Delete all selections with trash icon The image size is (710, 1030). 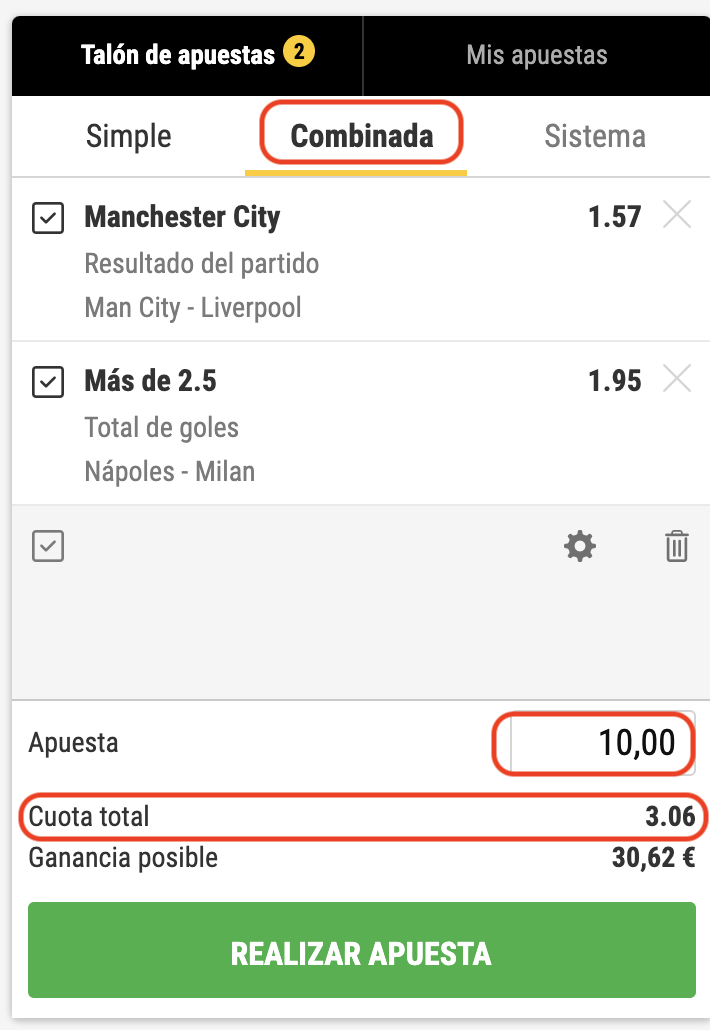677,546
